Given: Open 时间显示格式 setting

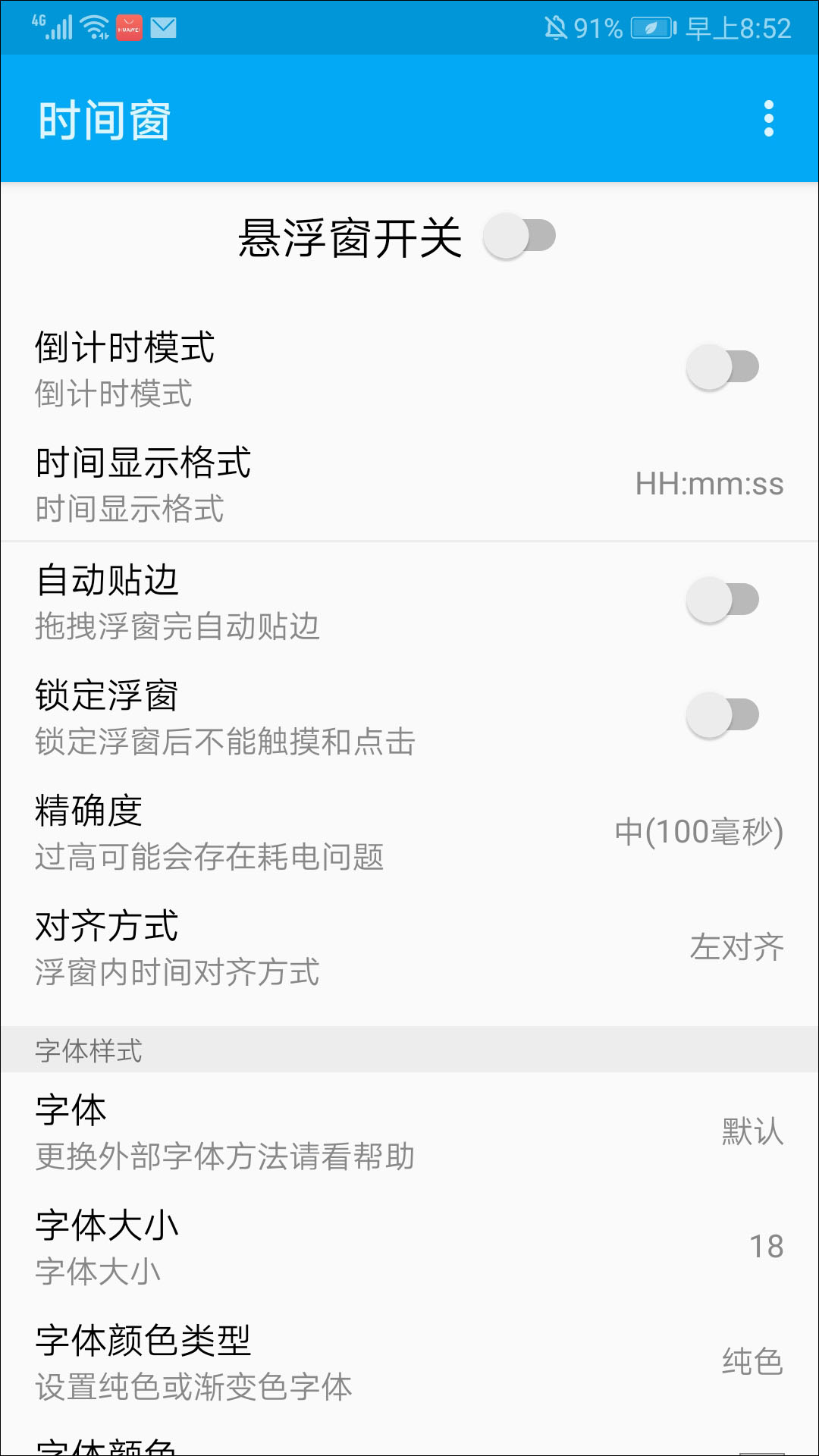Looking at the screenshot, I should (409, 484).
